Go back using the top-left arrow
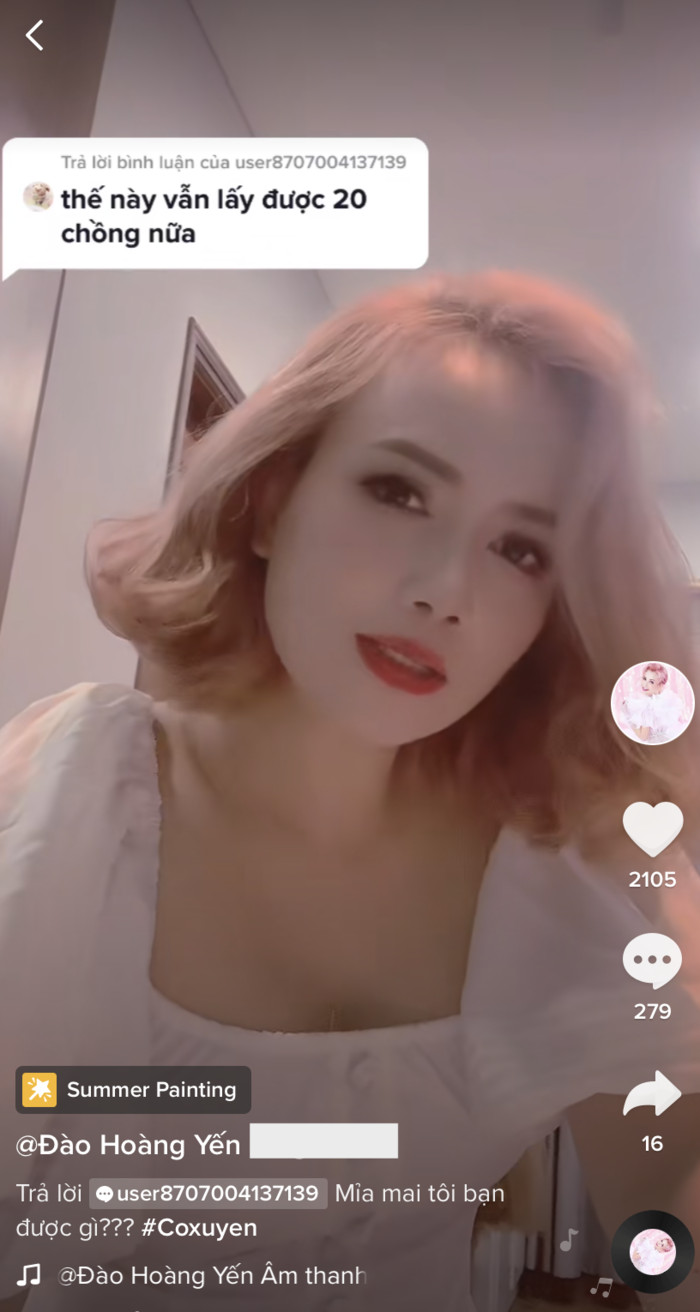Image resolution: width=700 pixels, height=1312 pixels. point(35,36)
